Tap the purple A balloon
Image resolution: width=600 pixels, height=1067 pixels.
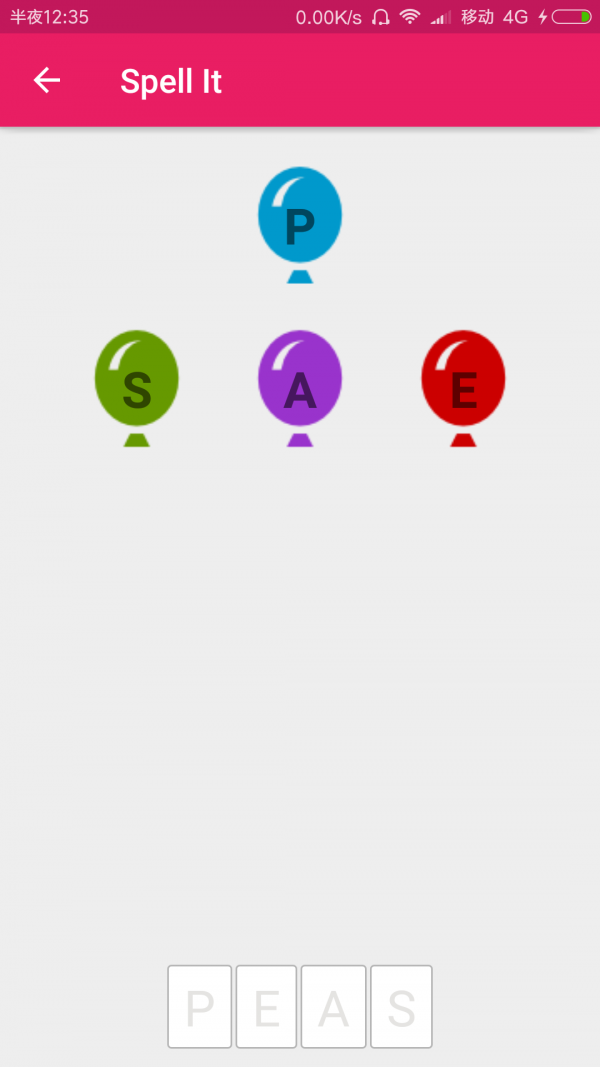pyautogui.click(x=300, y=382)
